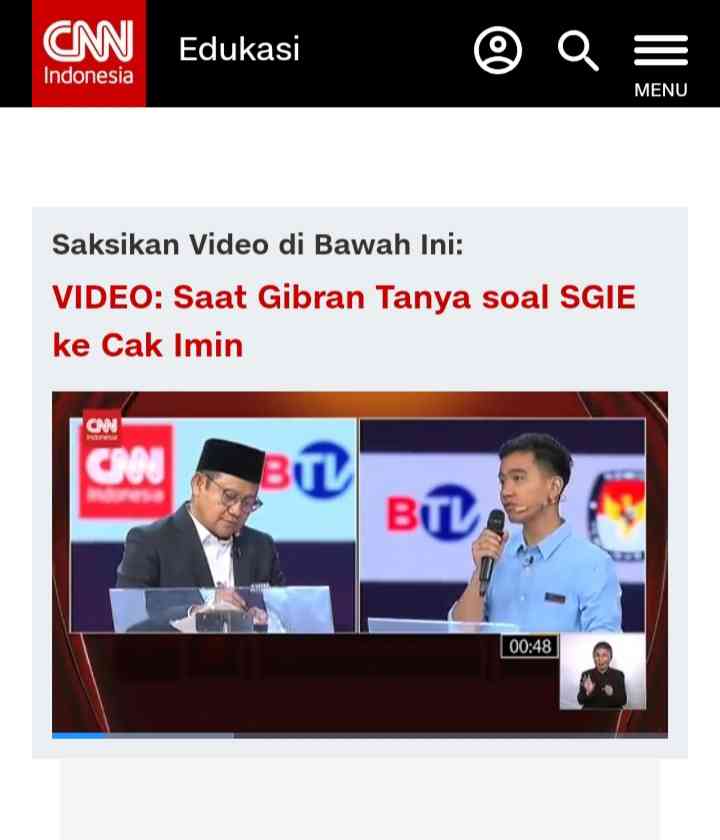Play the Gibran and Cak Imin debate video
Screen dimensions: 720x840
pyautogui.click(x=359, y=560)
